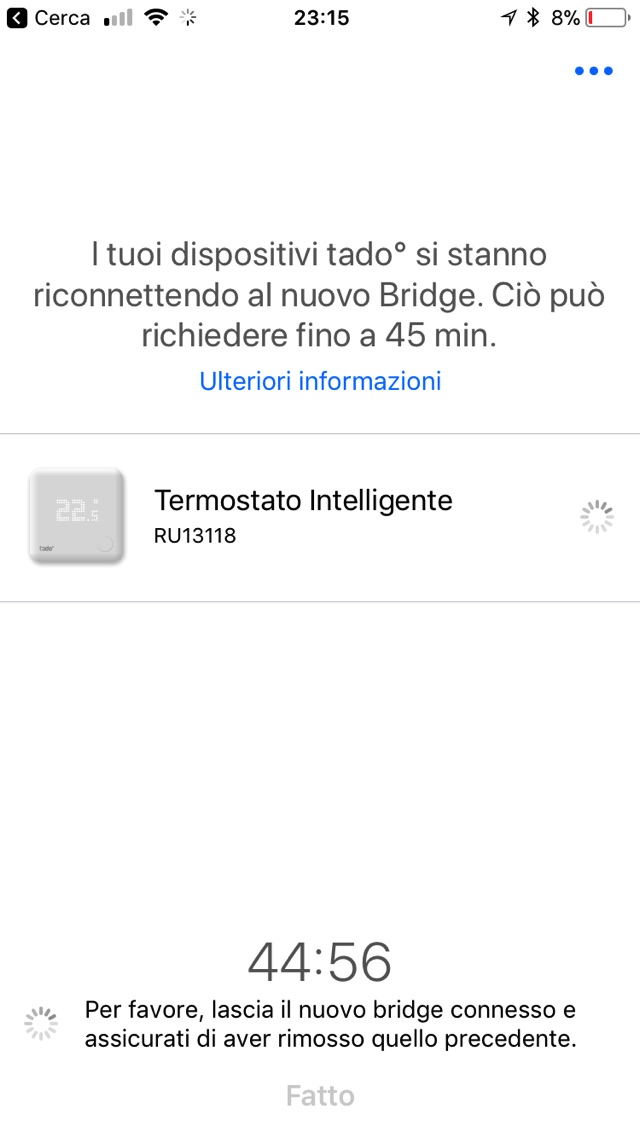Return to Cerca via status bar back

click(48, 18)
